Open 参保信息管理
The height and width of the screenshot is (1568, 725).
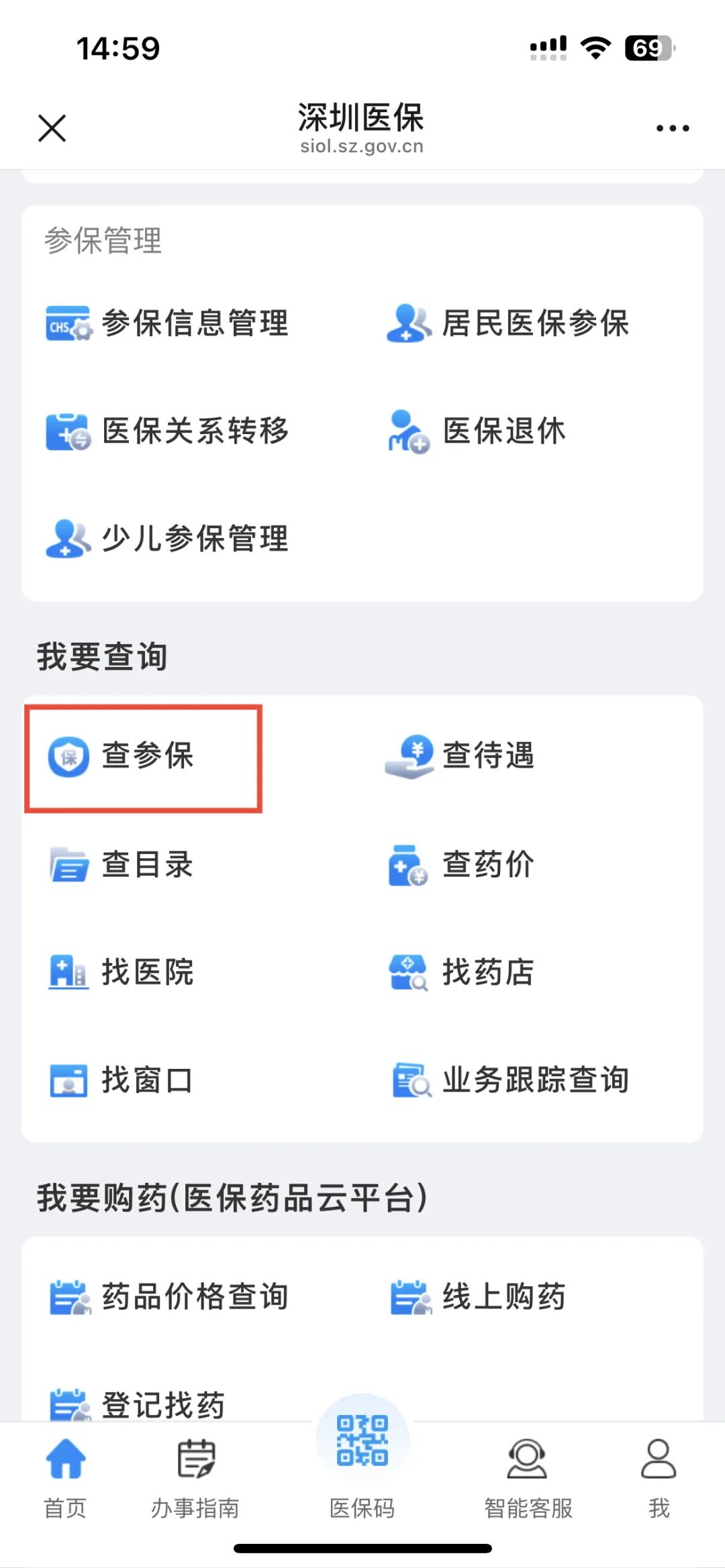click(168, 323)
